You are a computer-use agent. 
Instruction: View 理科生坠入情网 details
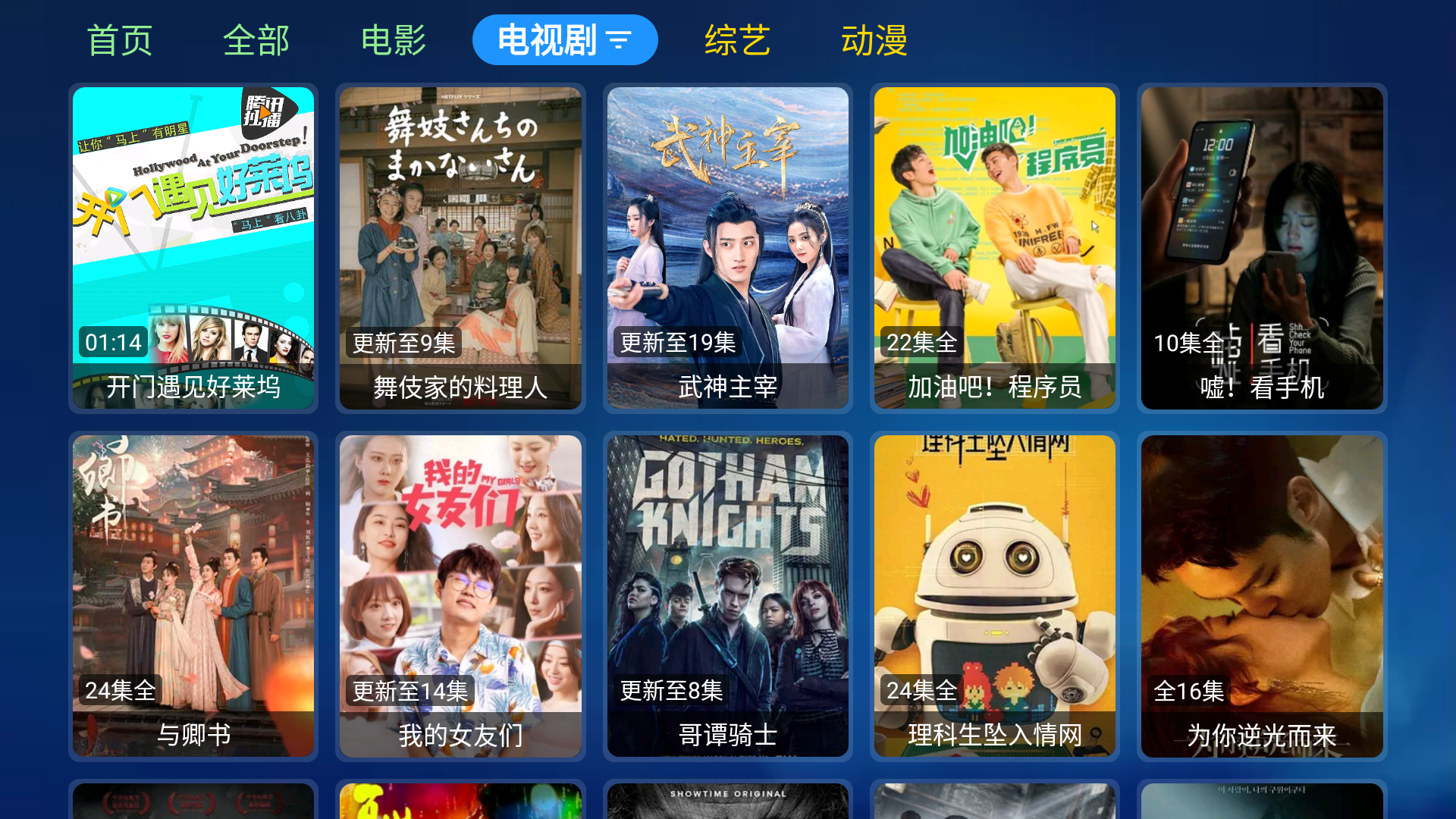pos(995,596)
